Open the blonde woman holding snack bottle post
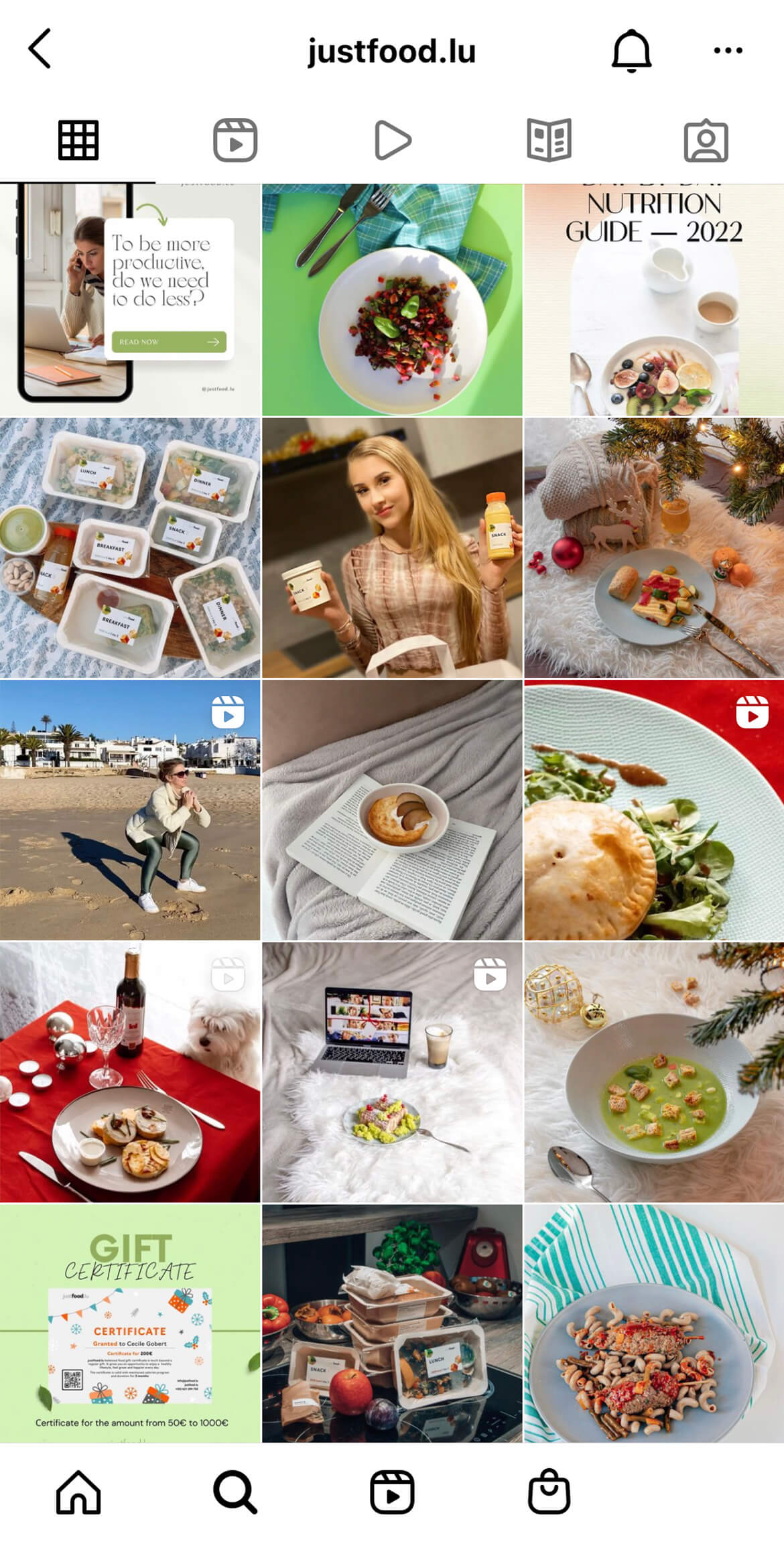784x1560 pixels. [x=392, y=548]
